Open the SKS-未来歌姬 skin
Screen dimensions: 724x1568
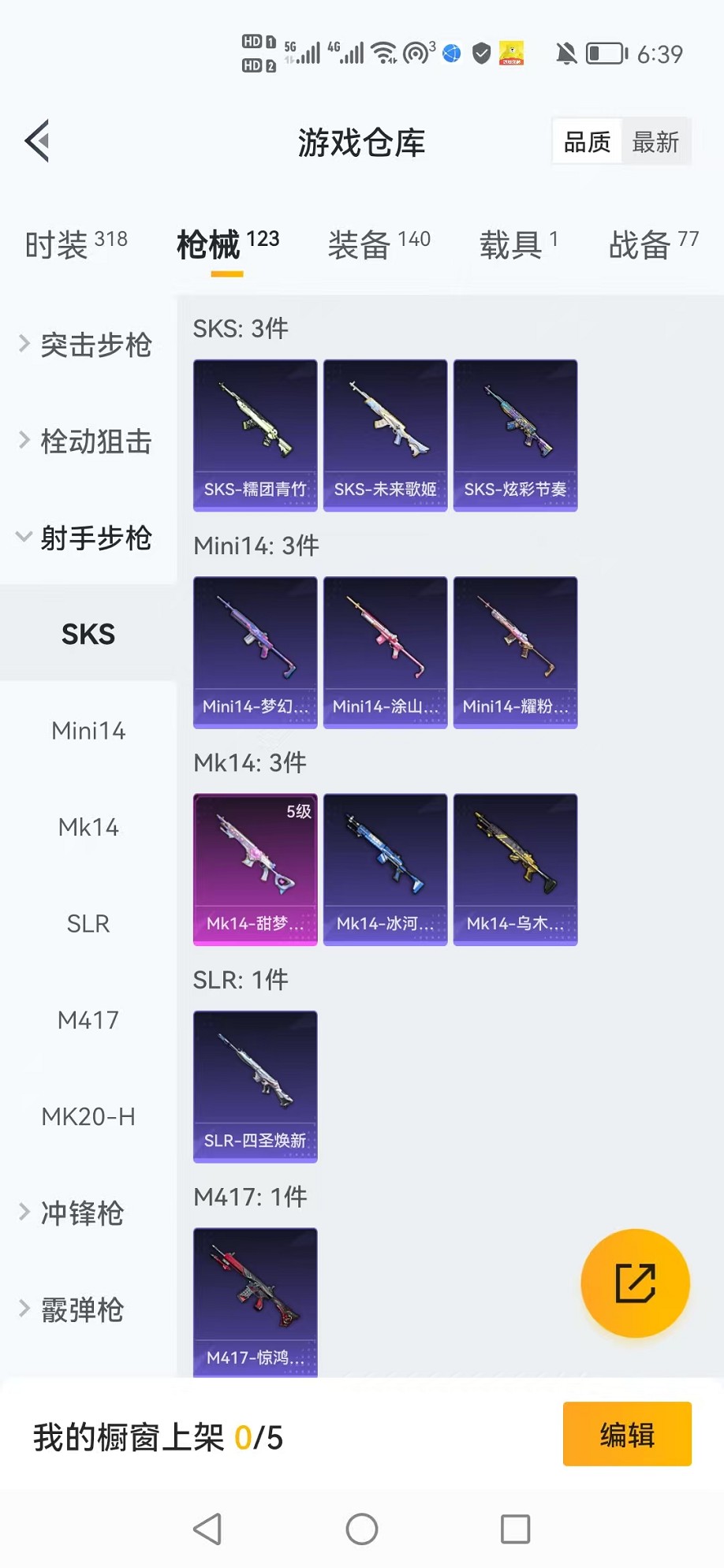[385, 435]
